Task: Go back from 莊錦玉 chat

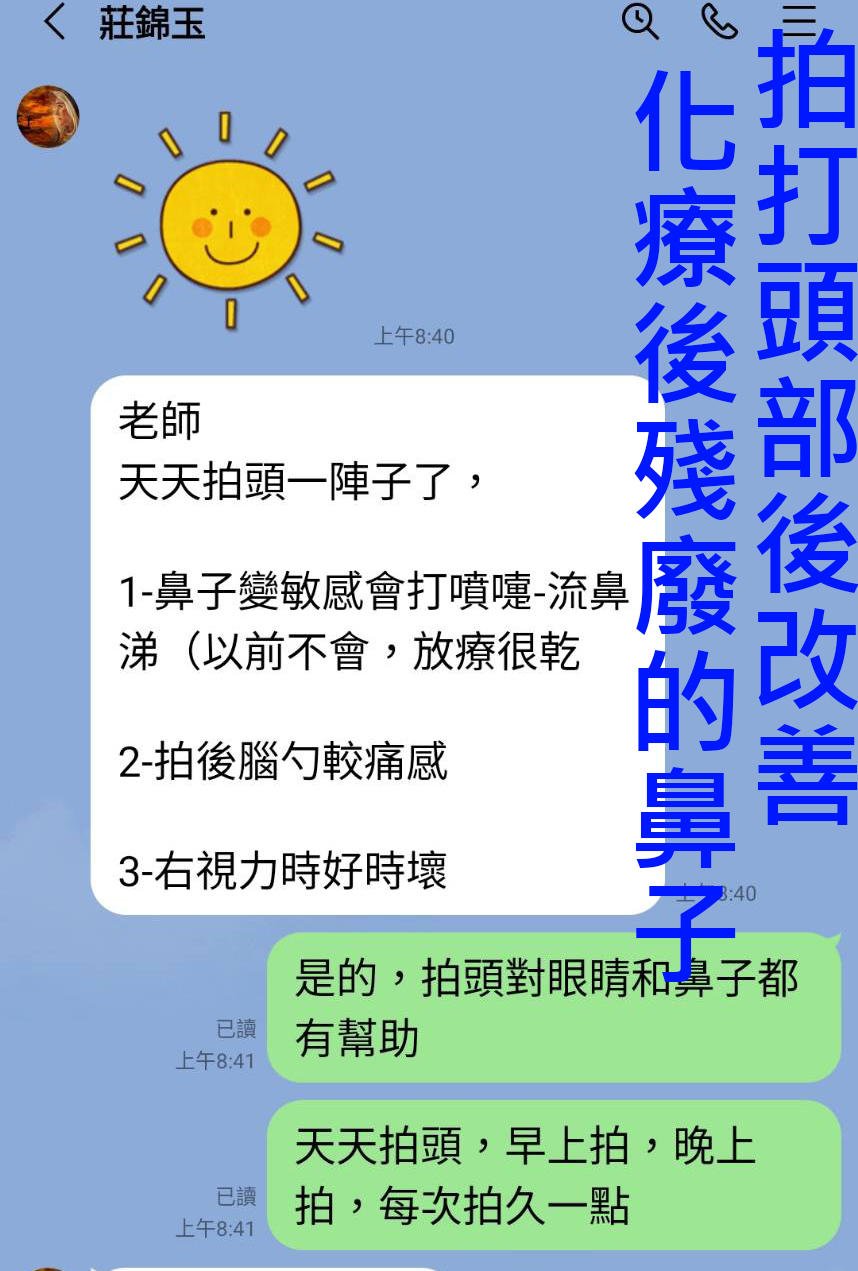Action: click(54, 22)
